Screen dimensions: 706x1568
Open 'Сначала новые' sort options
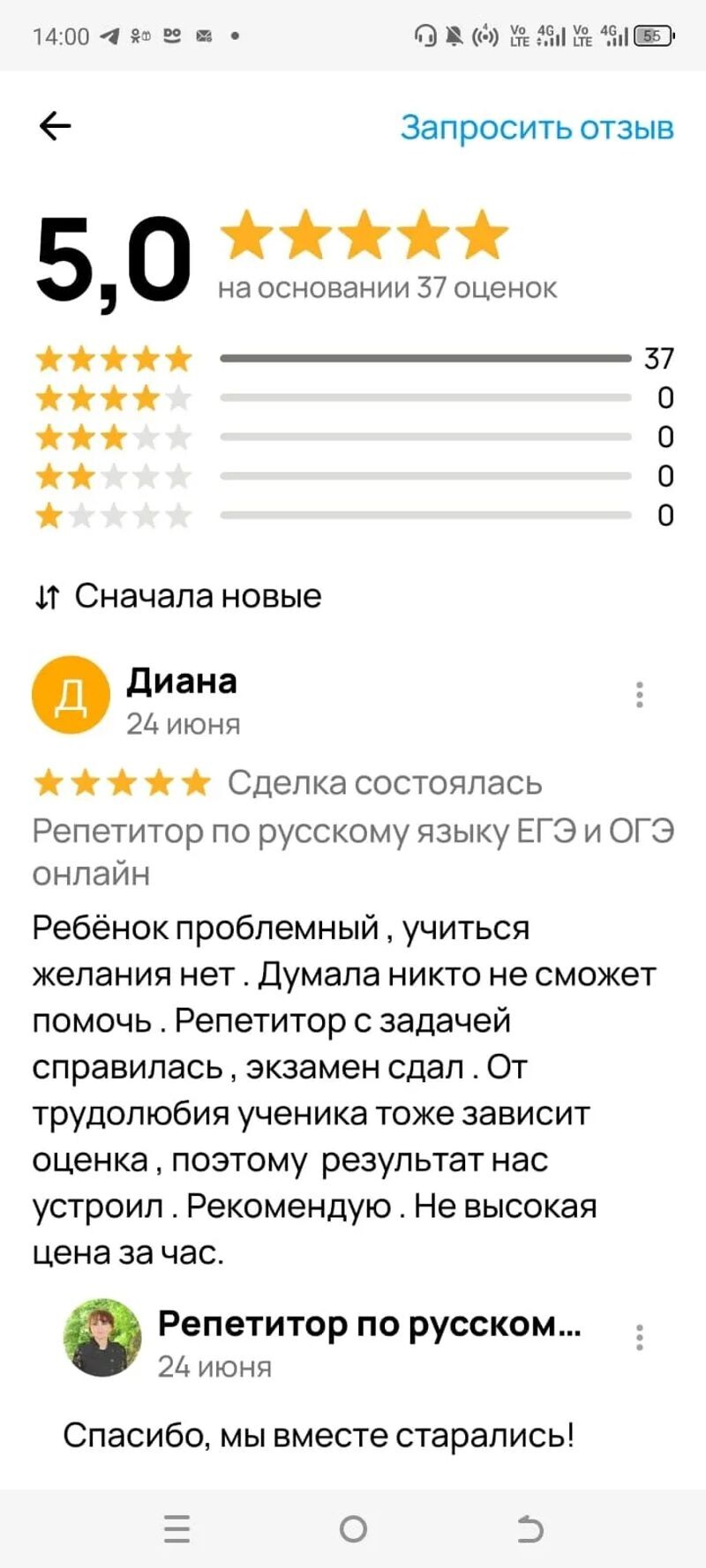[x=178, y=596]
